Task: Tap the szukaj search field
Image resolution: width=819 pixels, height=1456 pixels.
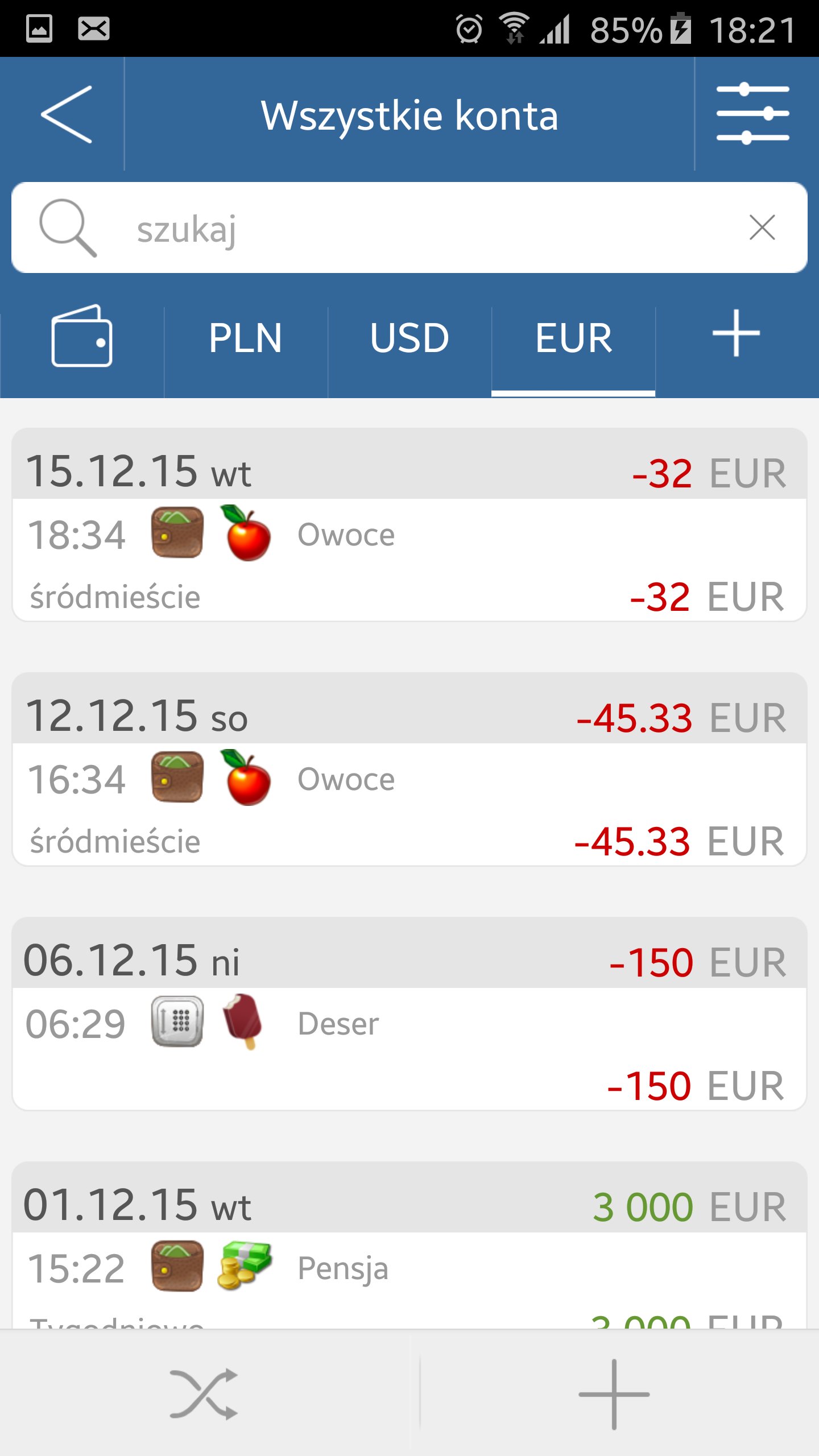Action: 398,229
